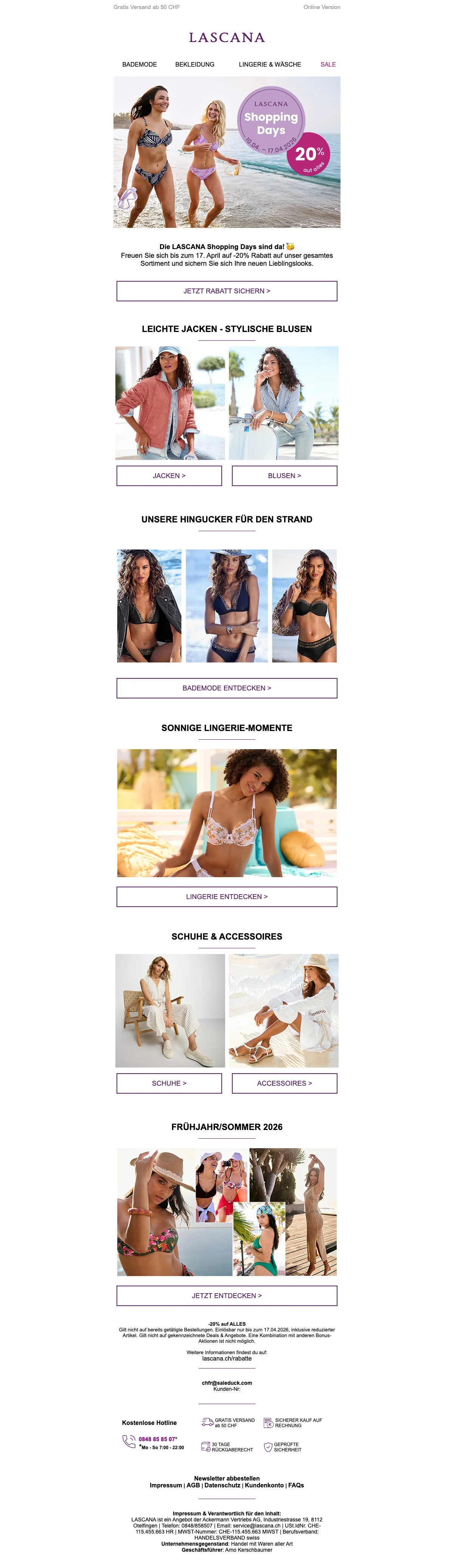Browse BLUSEN
Viewport: 454px width, 1568px height.
[x=284, y=476]
